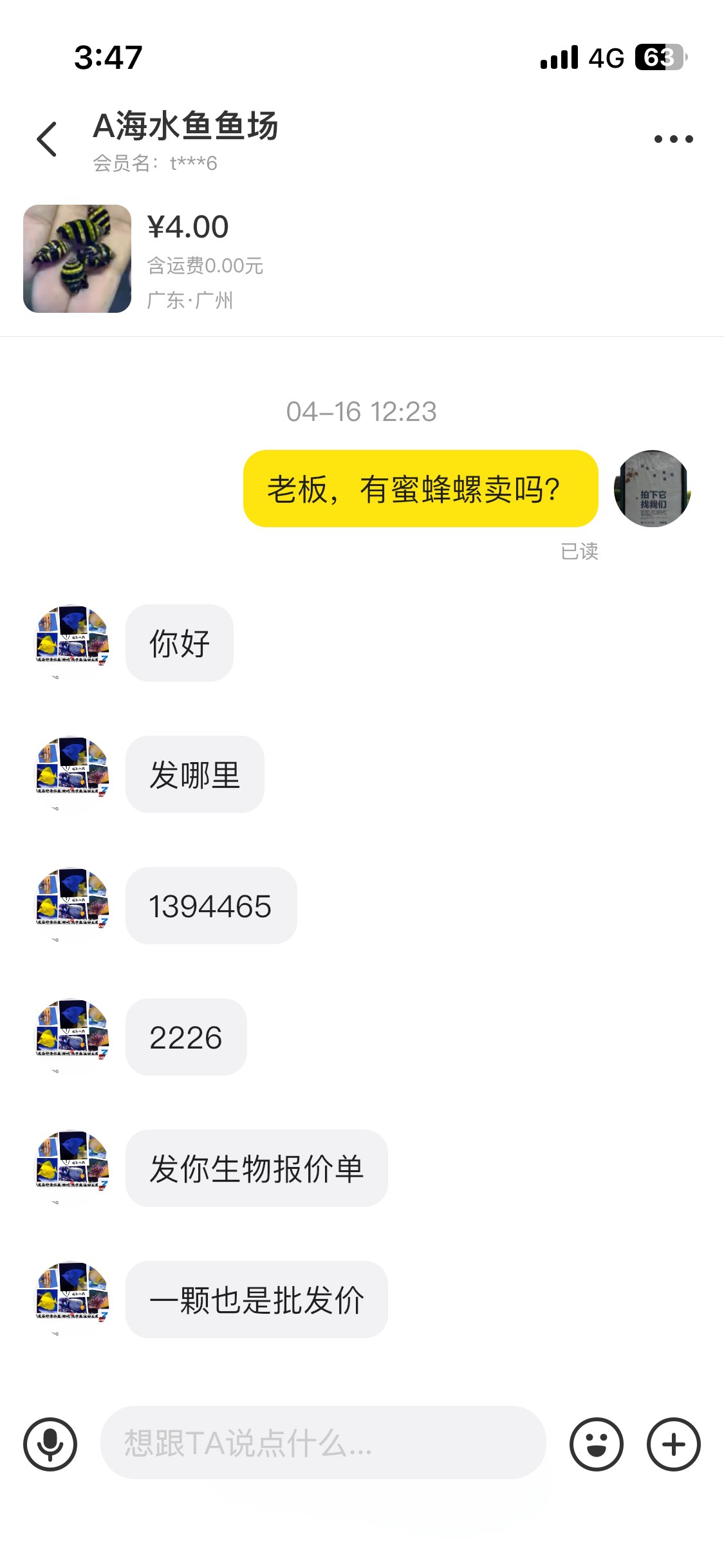The height and width of the screenshot is (1568, 724).
Task: Open my avatar next to 老板，有蜜蜂螺卖吗
Action: coord(652,489)
